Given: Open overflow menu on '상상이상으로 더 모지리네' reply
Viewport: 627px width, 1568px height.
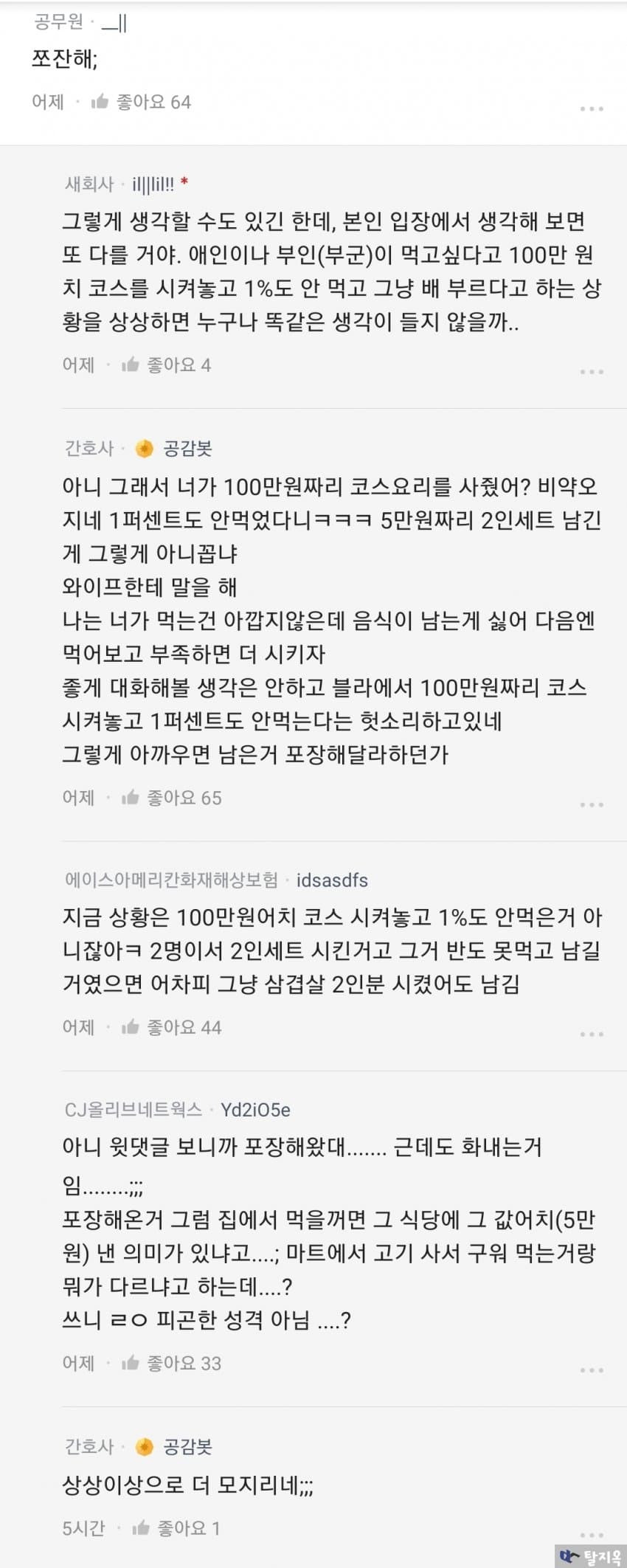Looking at the screenshot, I should (592, 1535).
